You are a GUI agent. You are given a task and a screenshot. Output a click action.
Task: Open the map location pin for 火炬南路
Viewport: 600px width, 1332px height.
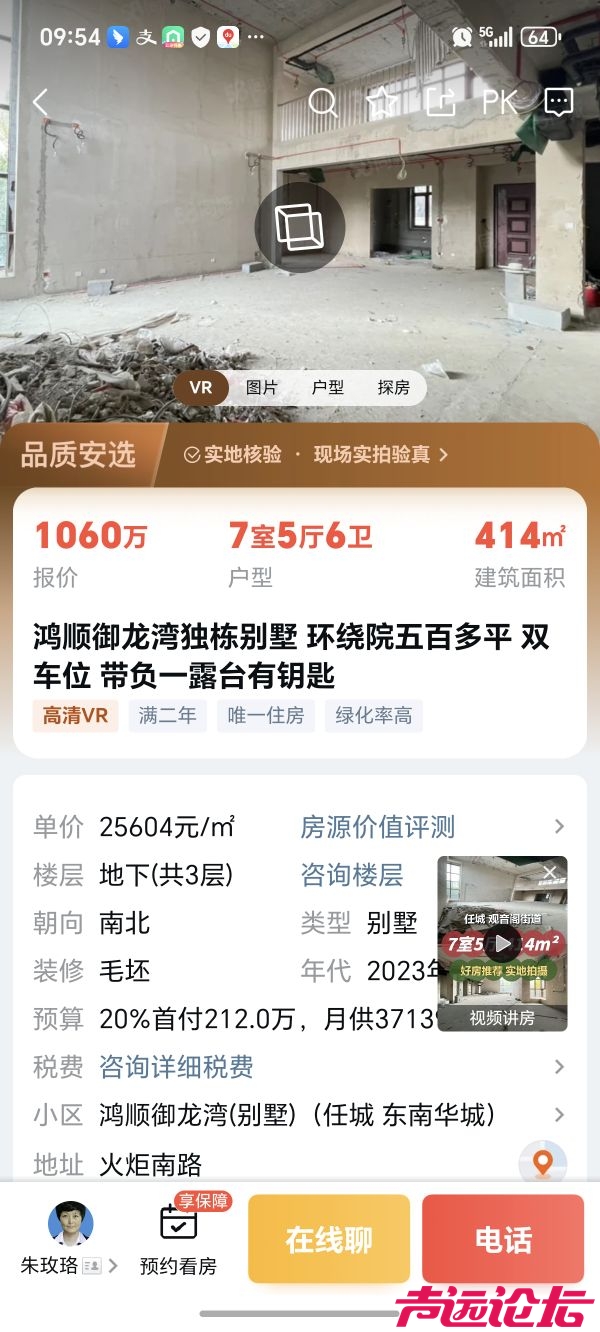tap(543, 1162)
